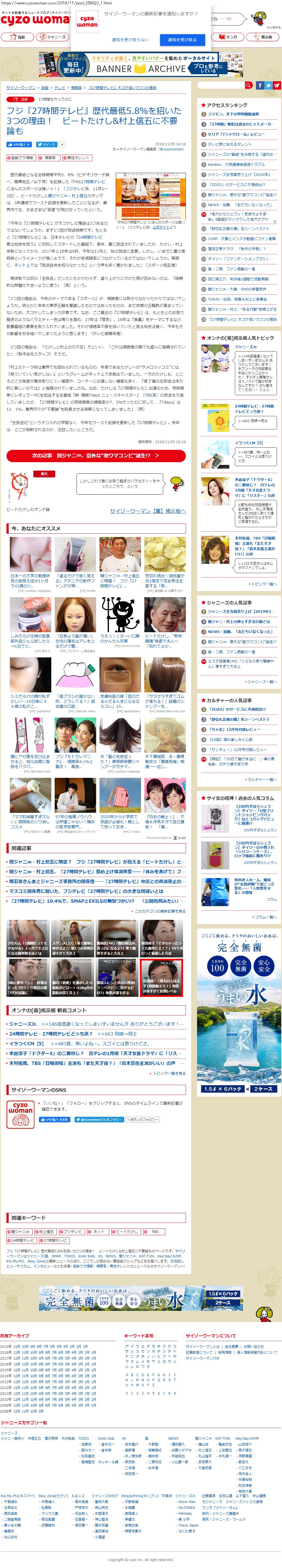Open ジャニーズ一覧へ link in sidebar
Image resolution: width=282 pixels, height=1568 pixels.
(262, 682)
